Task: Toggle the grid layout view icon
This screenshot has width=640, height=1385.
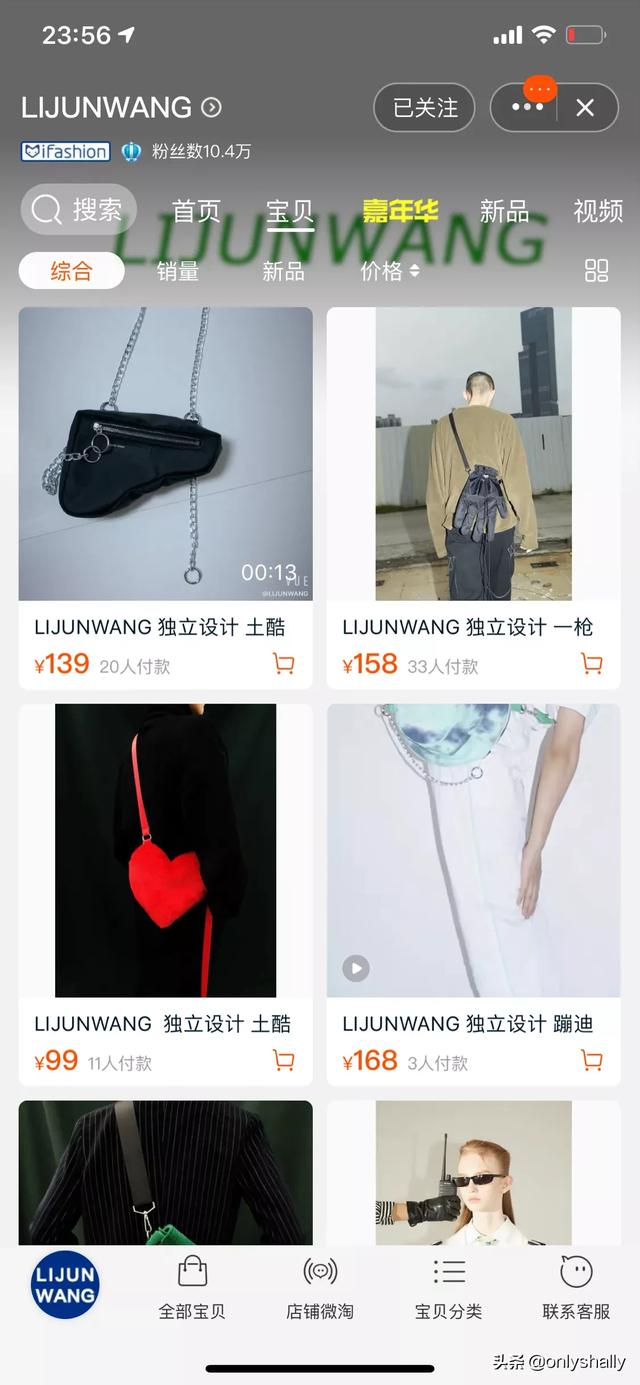Action: click(596, 271)
